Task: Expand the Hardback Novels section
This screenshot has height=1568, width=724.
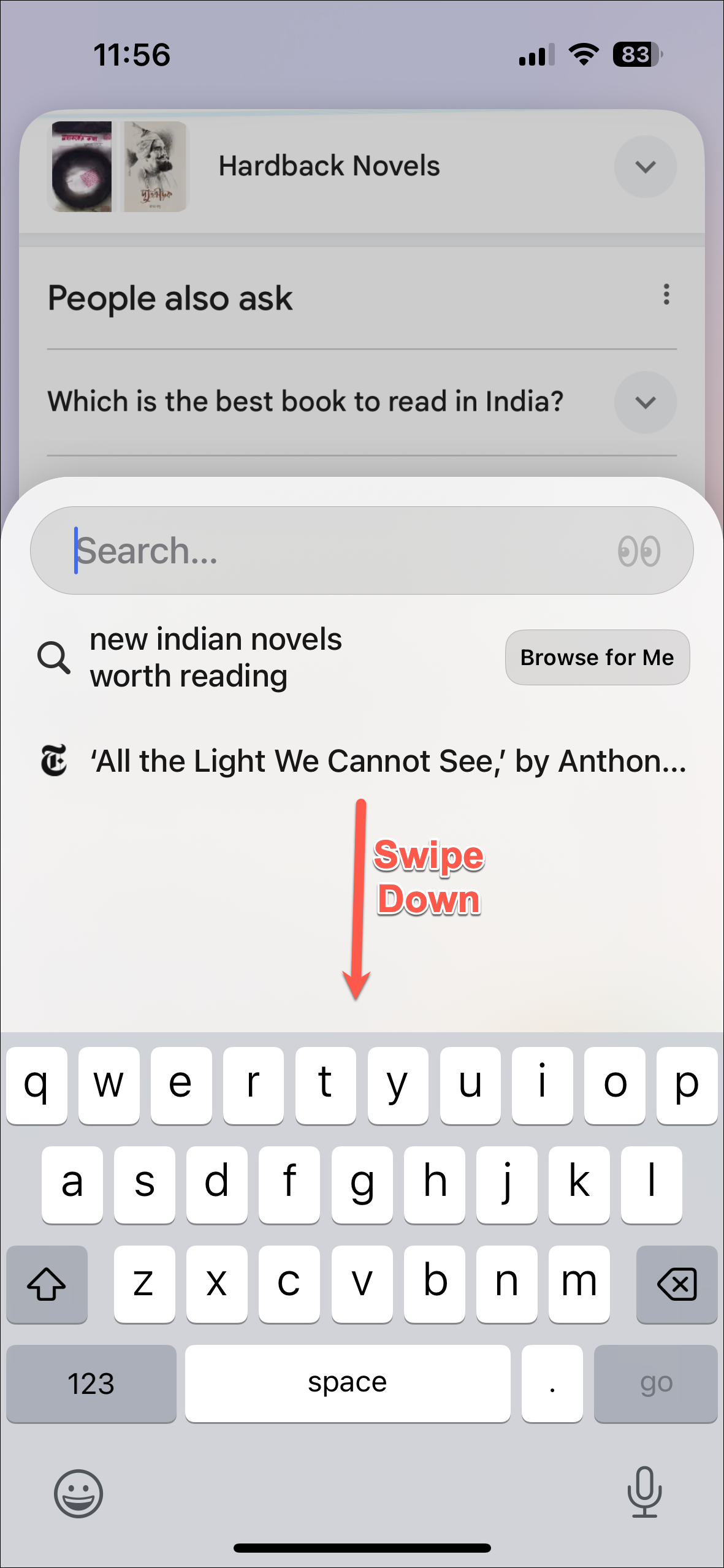Action: coord(645,167)
